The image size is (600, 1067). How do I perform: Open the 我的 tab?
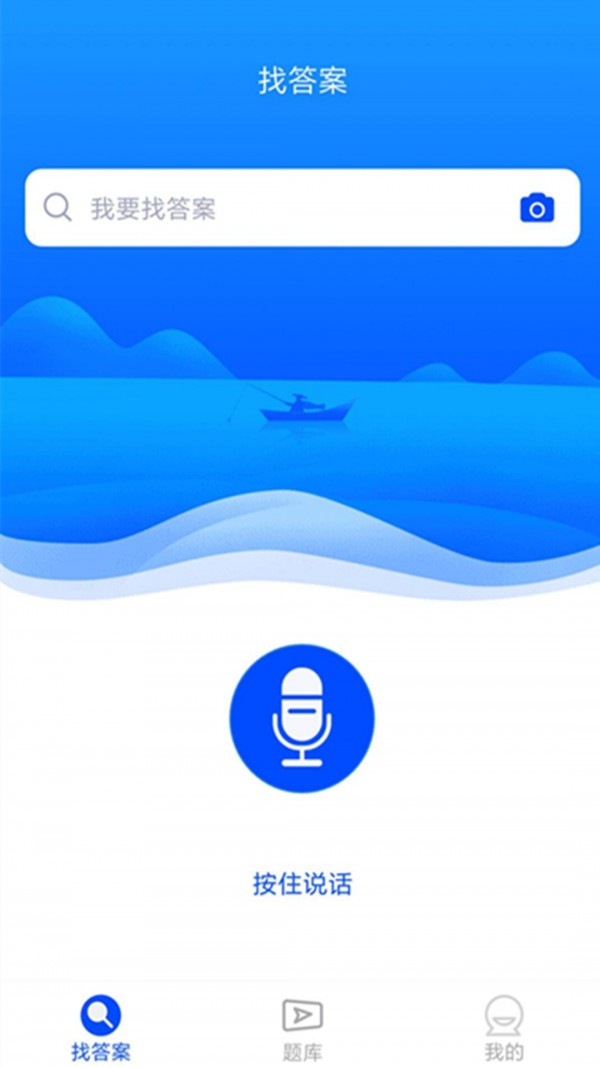(503, 1027)
